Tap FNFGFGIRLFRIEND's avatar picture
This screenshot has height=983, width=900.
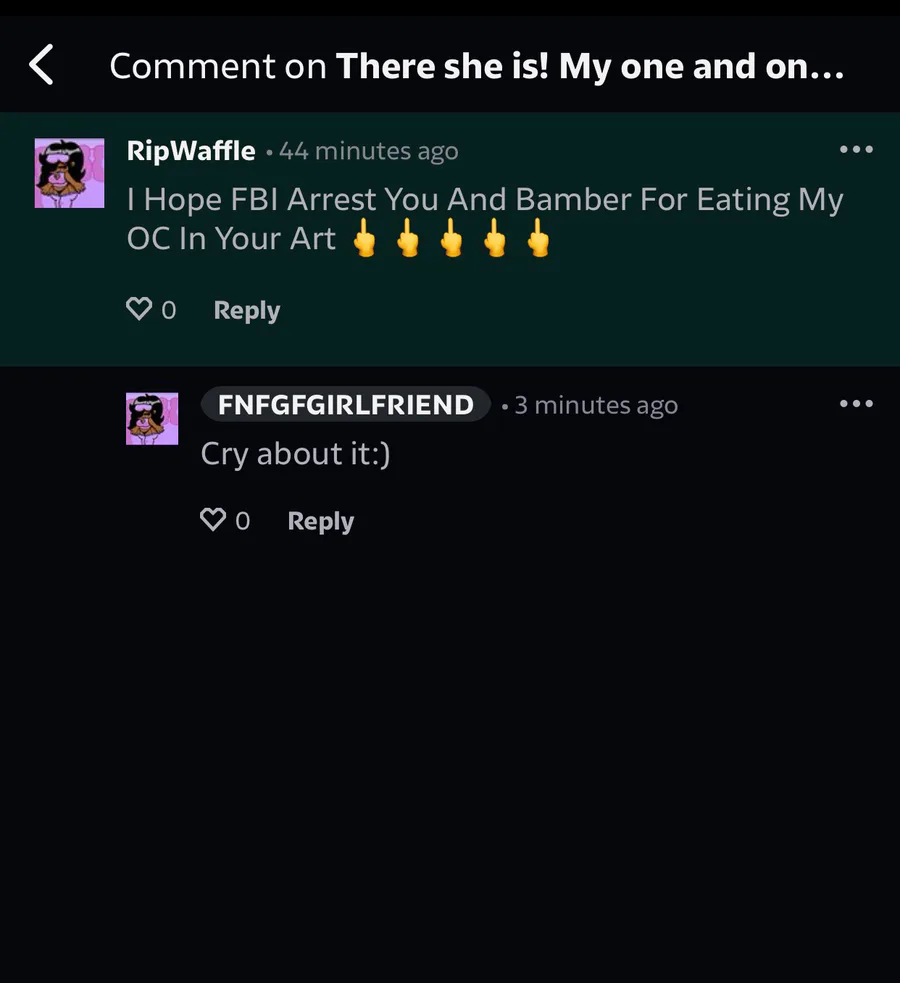(152, 419)
